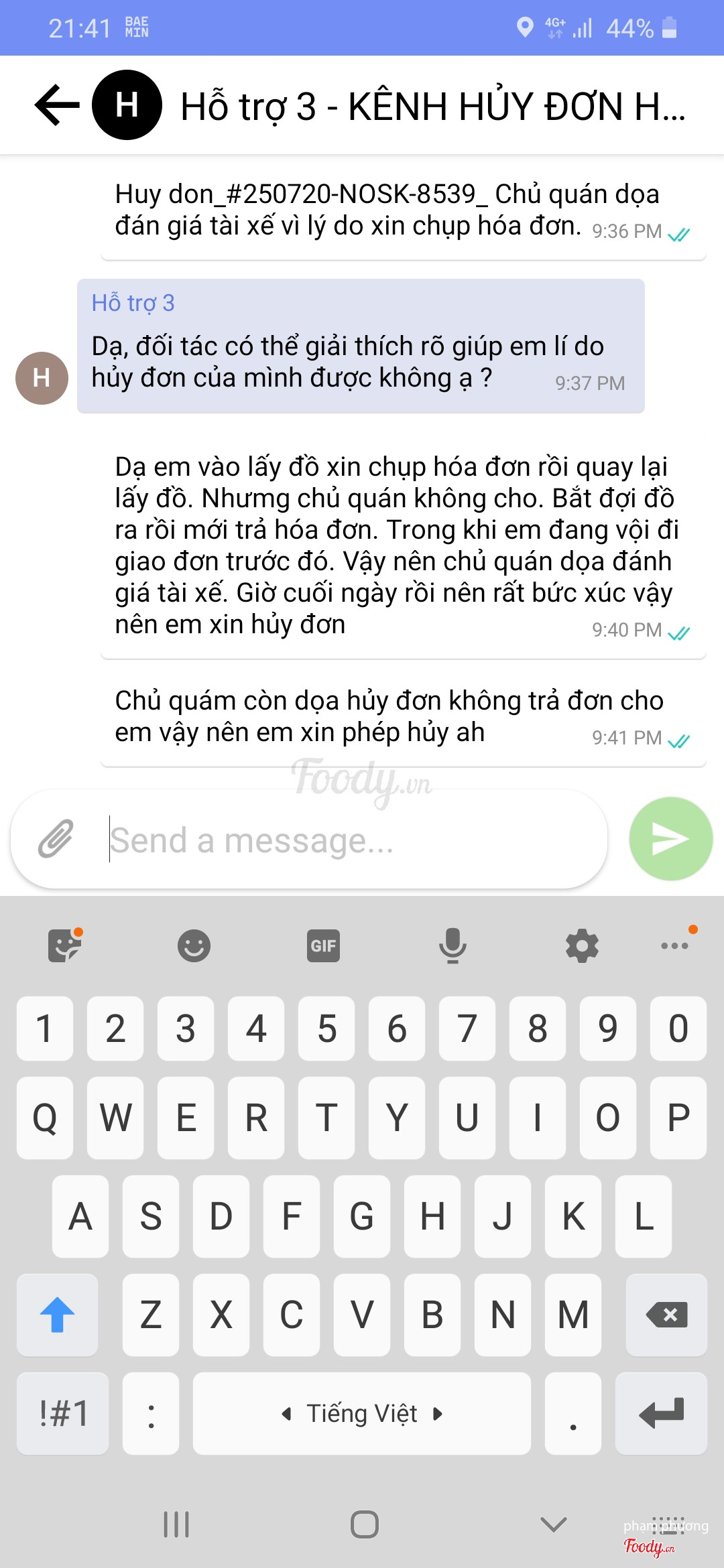Focus the Send a message field
724x1568 pixels.
(x=355, y=840)
